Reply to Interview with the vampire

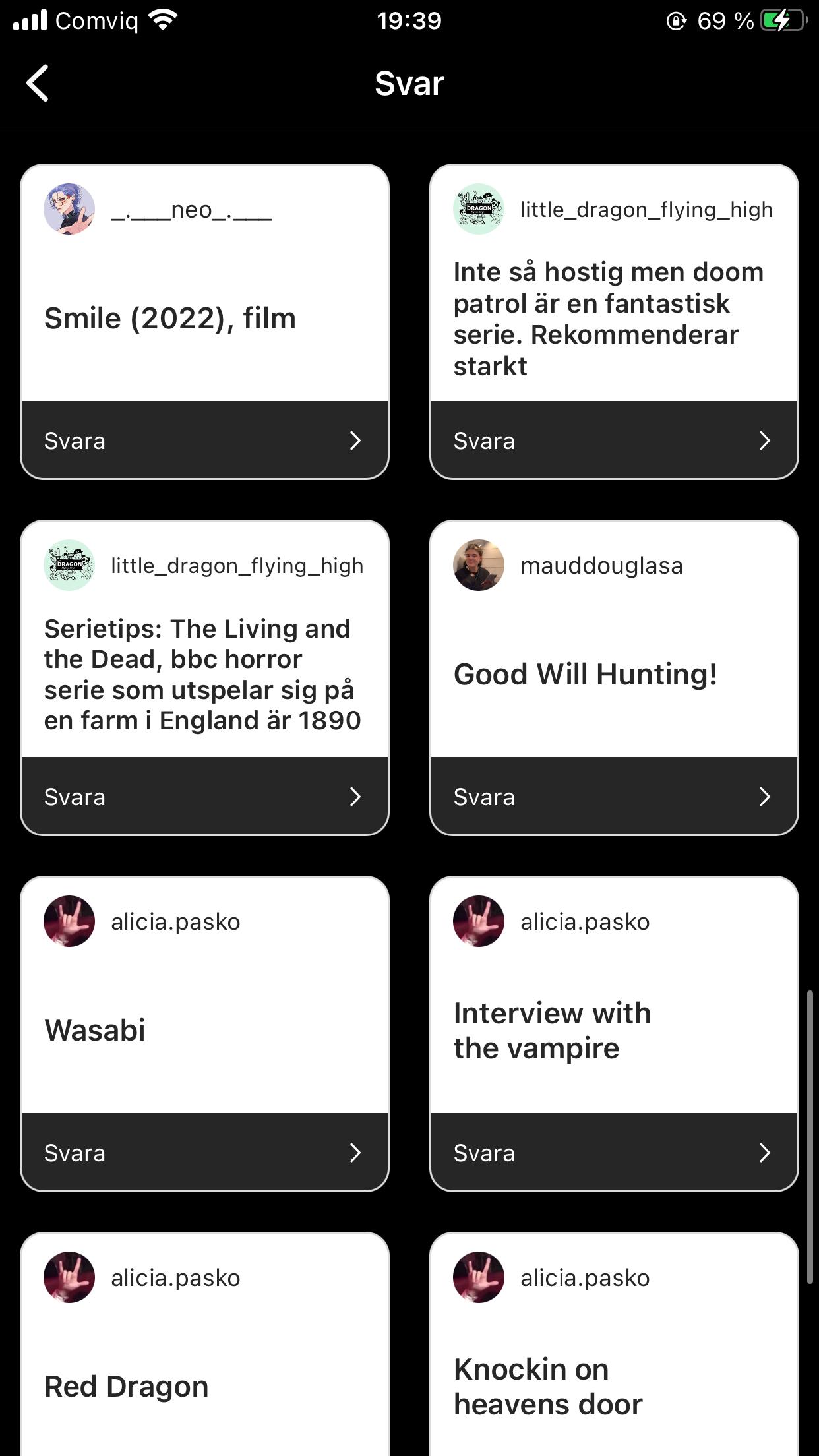[x=613, y=1153]
